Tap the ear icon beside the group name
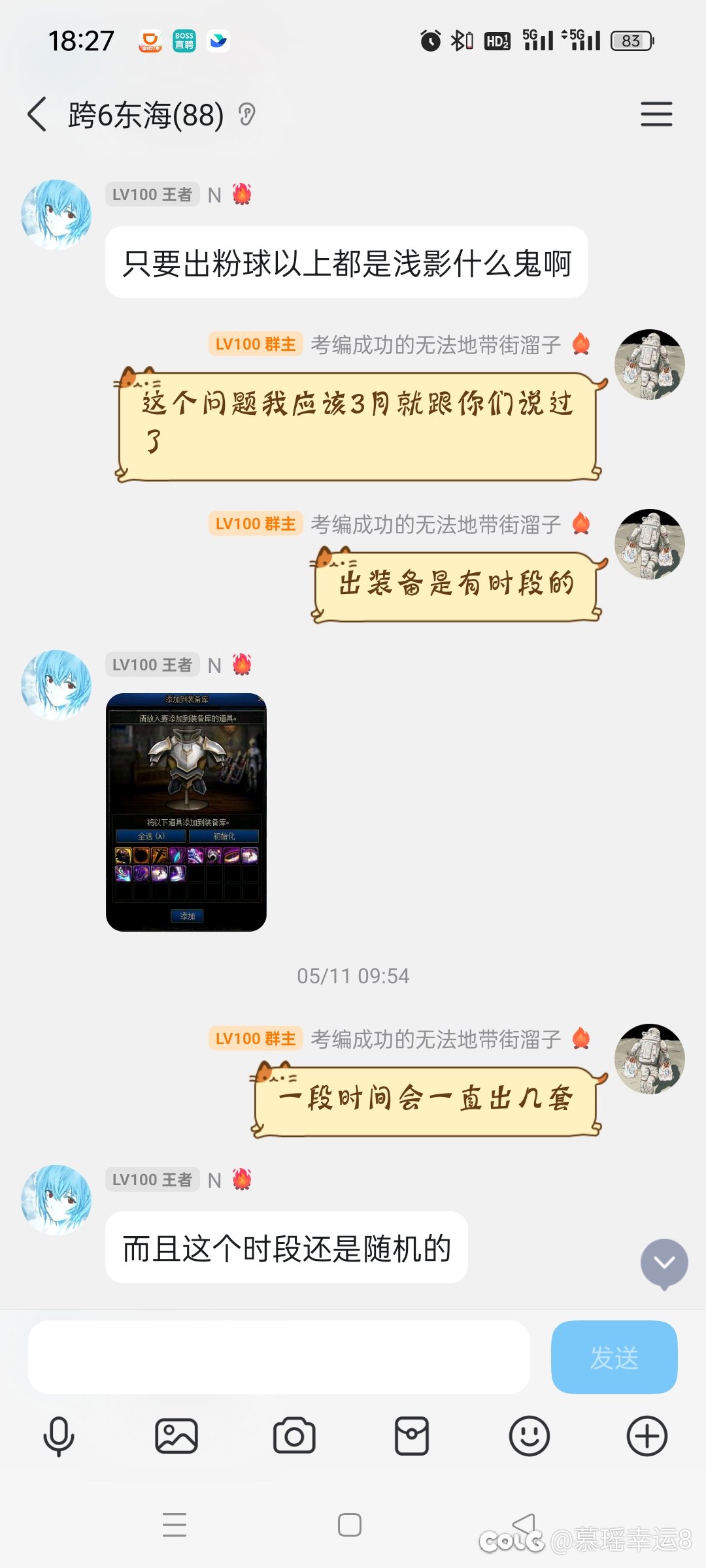 point(246,115)
